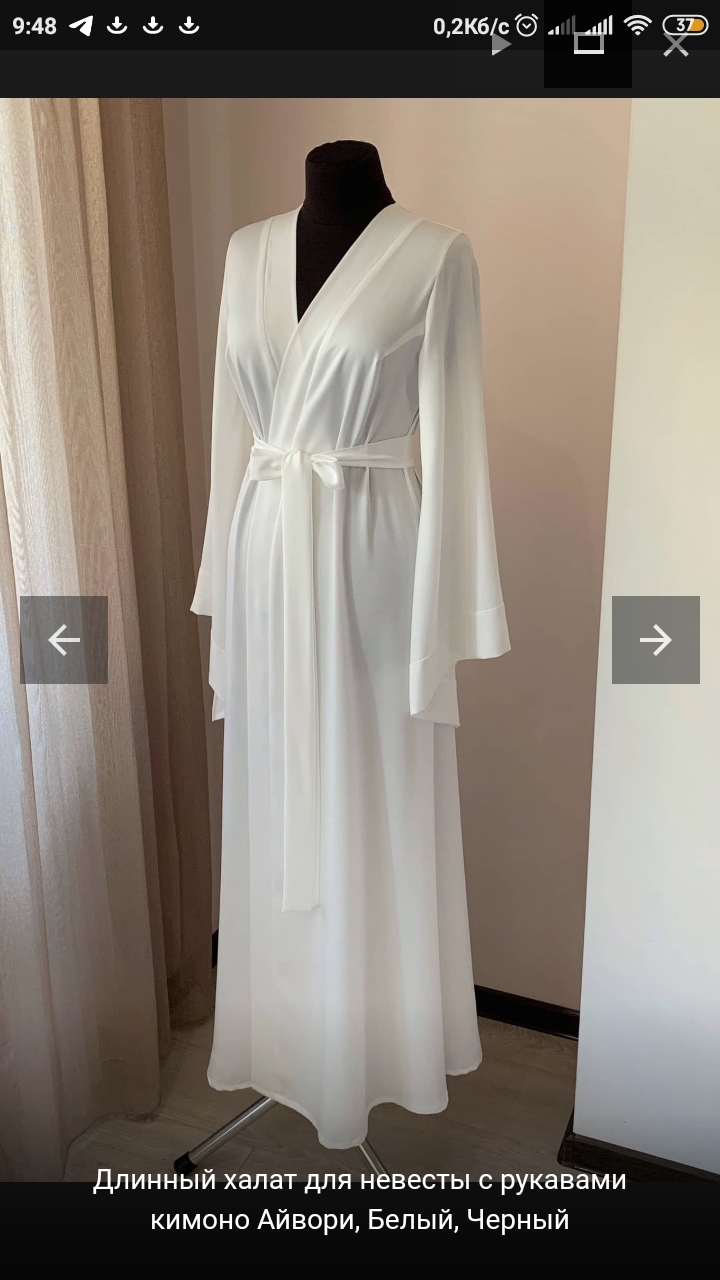Image resolution: width=720 pixels, height=1280 pixels.
Task: Start the slideshow with the play icon
Action: 501,44
